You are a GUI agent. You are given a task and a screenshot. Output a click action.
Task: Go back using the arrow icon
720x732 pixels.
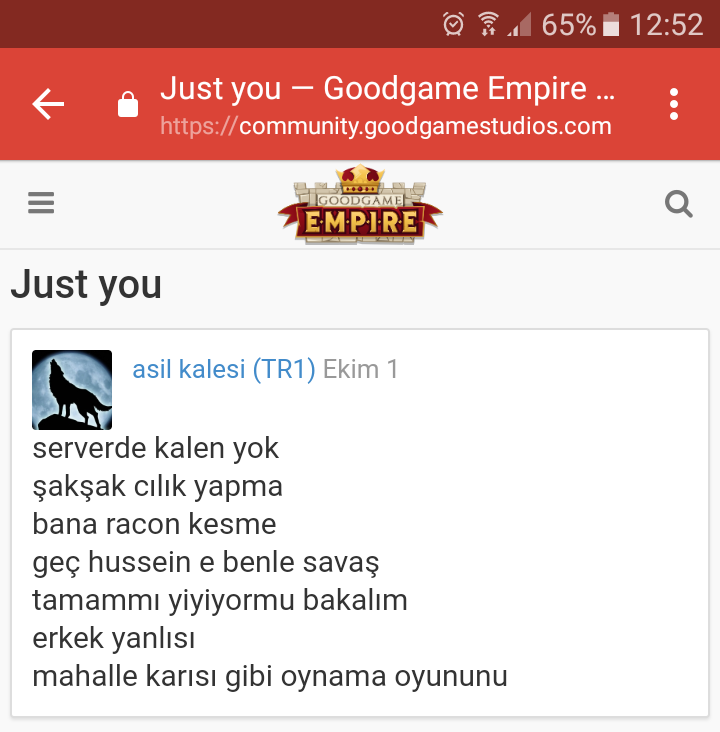47,104
